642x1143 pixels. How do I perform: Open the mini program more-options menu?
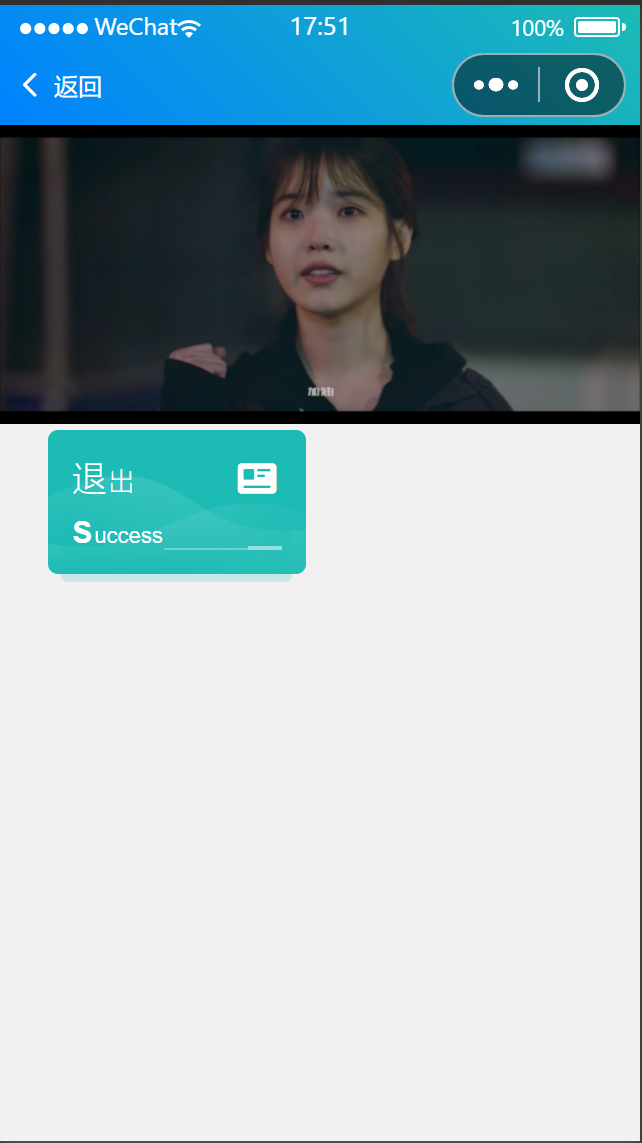(x=496, y=85)
